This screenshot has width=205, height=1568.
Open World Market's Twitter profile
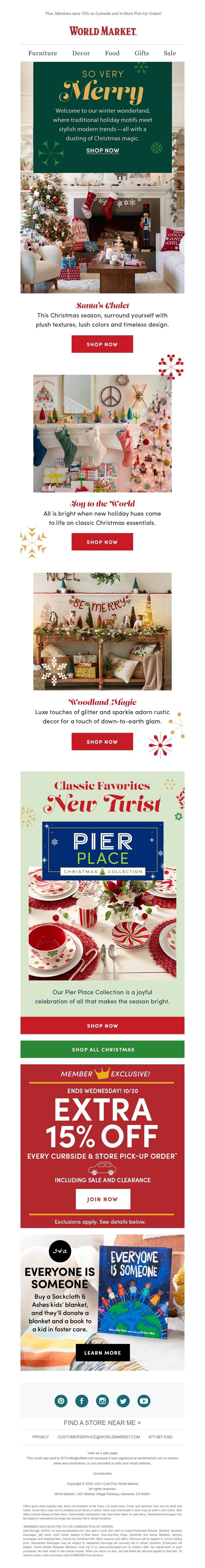pyautogui.click(x=123, y=1401)
